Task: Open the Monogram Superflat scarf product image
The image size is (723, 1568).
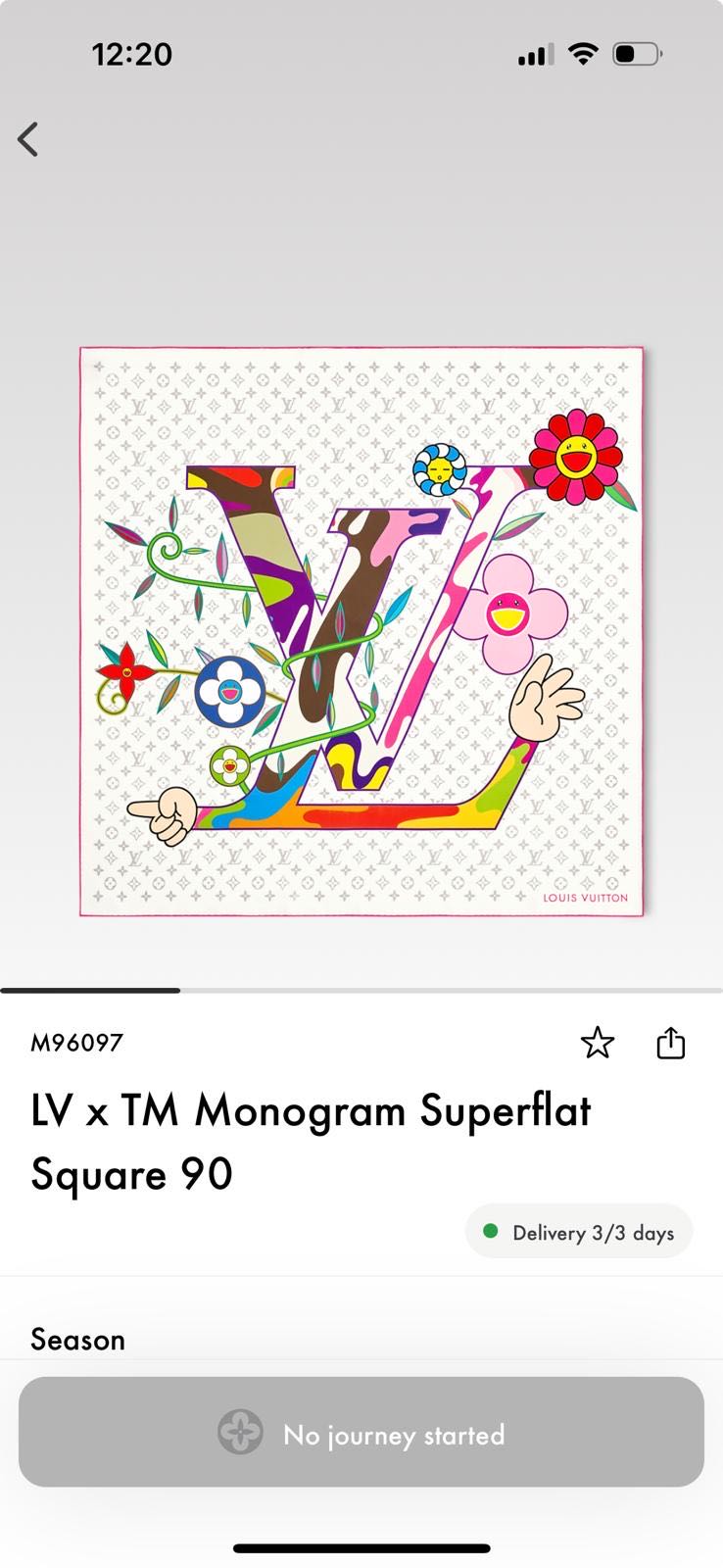Action: coord(361,632)
